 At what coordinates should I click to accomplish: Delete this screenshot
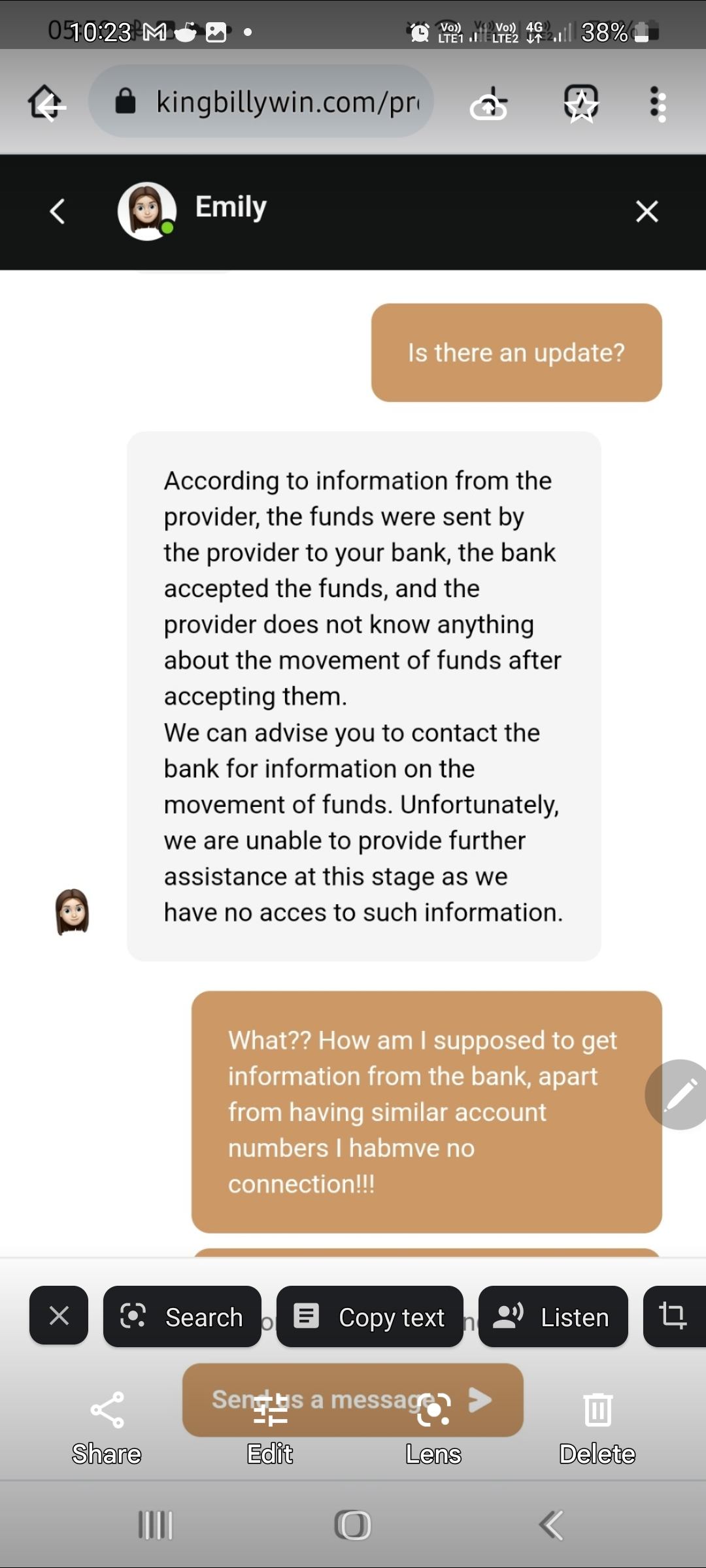coord(597,1426)
